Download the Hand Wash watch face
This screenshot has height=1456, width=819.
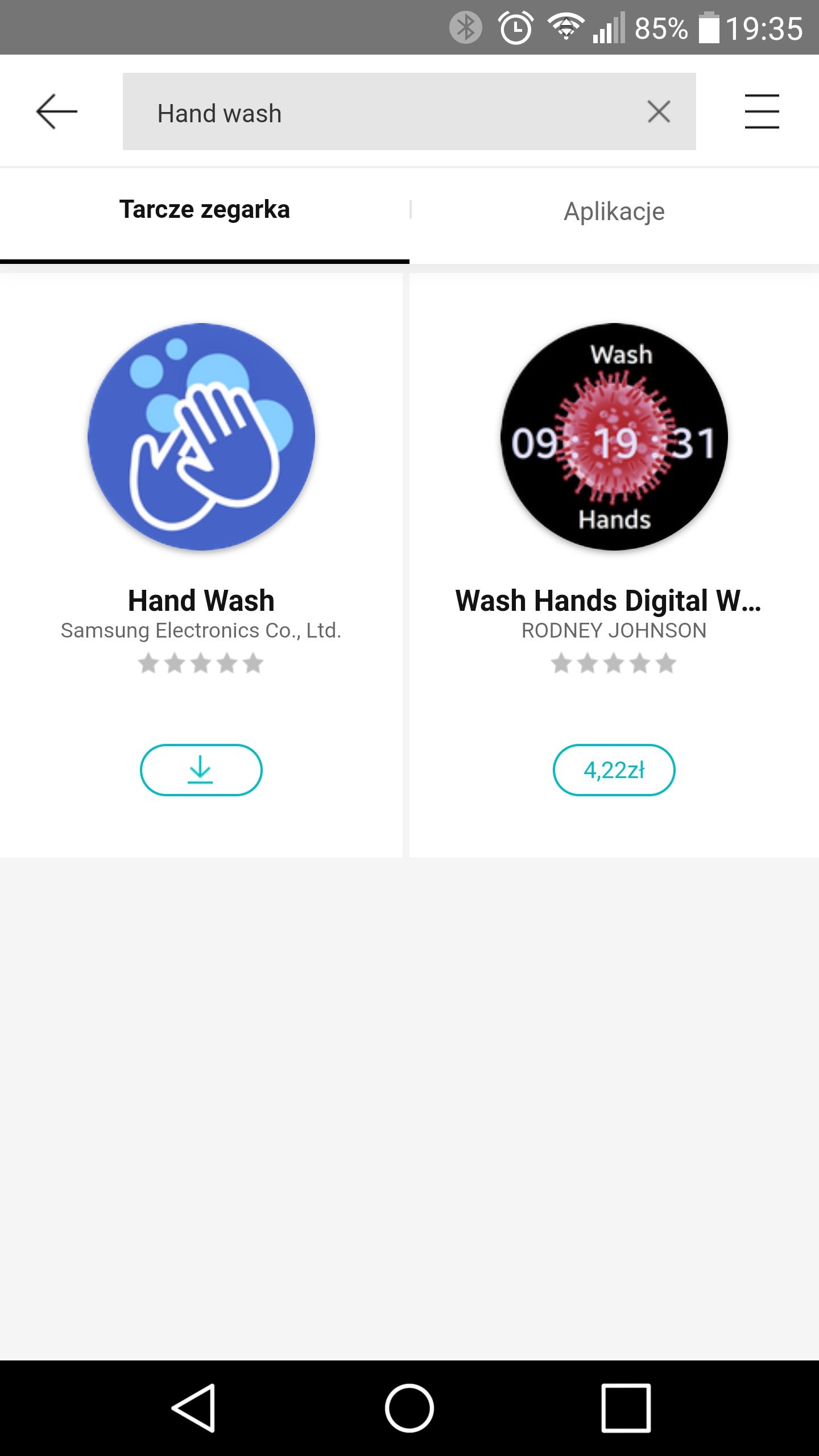pos(201,770)
